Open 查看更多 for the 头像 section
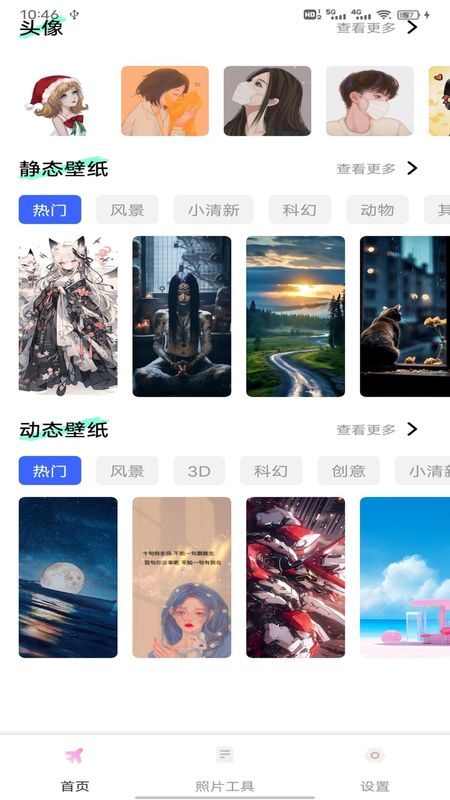The height and width of the screenshot is (800, 450). (x=377, y=28)
